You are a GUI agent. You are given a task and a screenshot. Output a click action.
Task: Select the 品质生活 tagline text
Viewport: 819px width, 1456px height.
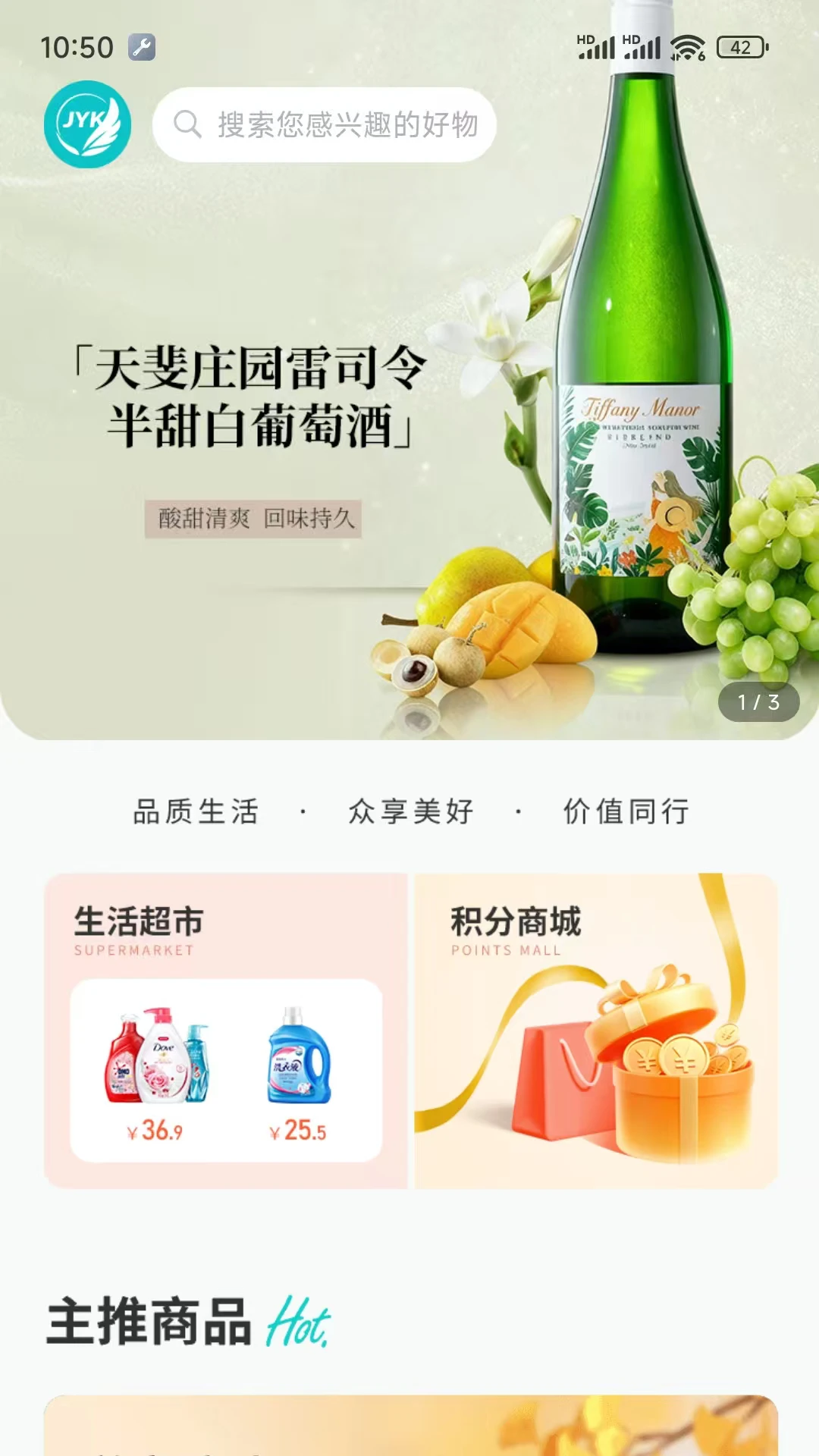coord(193,811)
